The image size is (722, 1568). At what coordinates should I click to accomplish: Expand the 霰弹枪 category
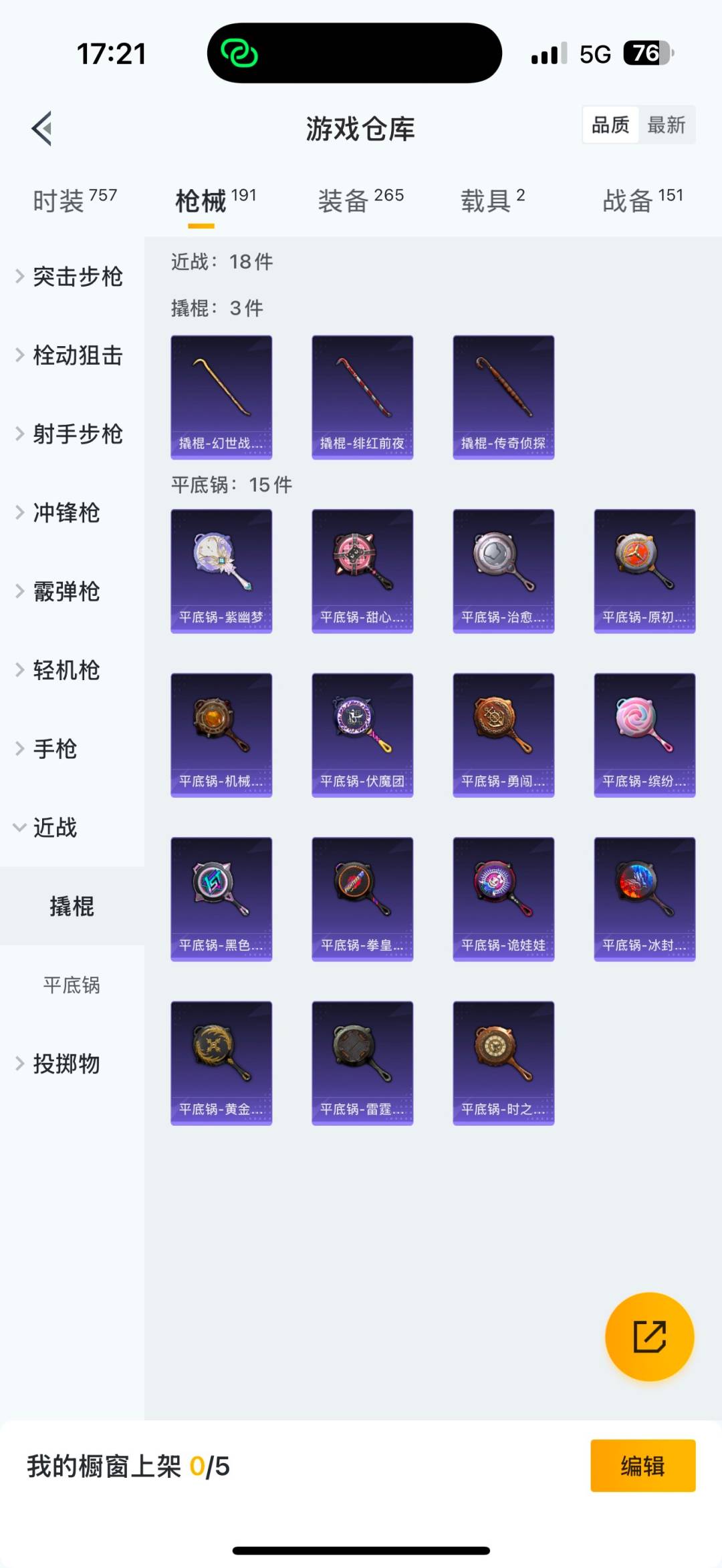pyautogui.click(x=69, y=592)
